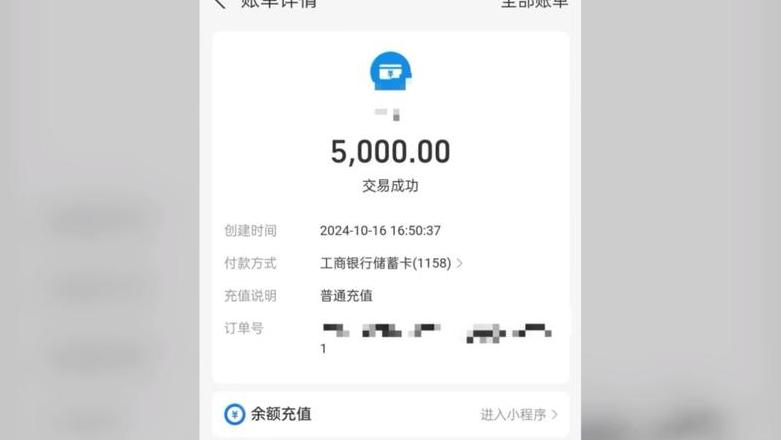Open the 余额充值 mini program (进入小程序)
Image resolution: width=781 pixels, height=440 pixels.
(x=518, y=414)
